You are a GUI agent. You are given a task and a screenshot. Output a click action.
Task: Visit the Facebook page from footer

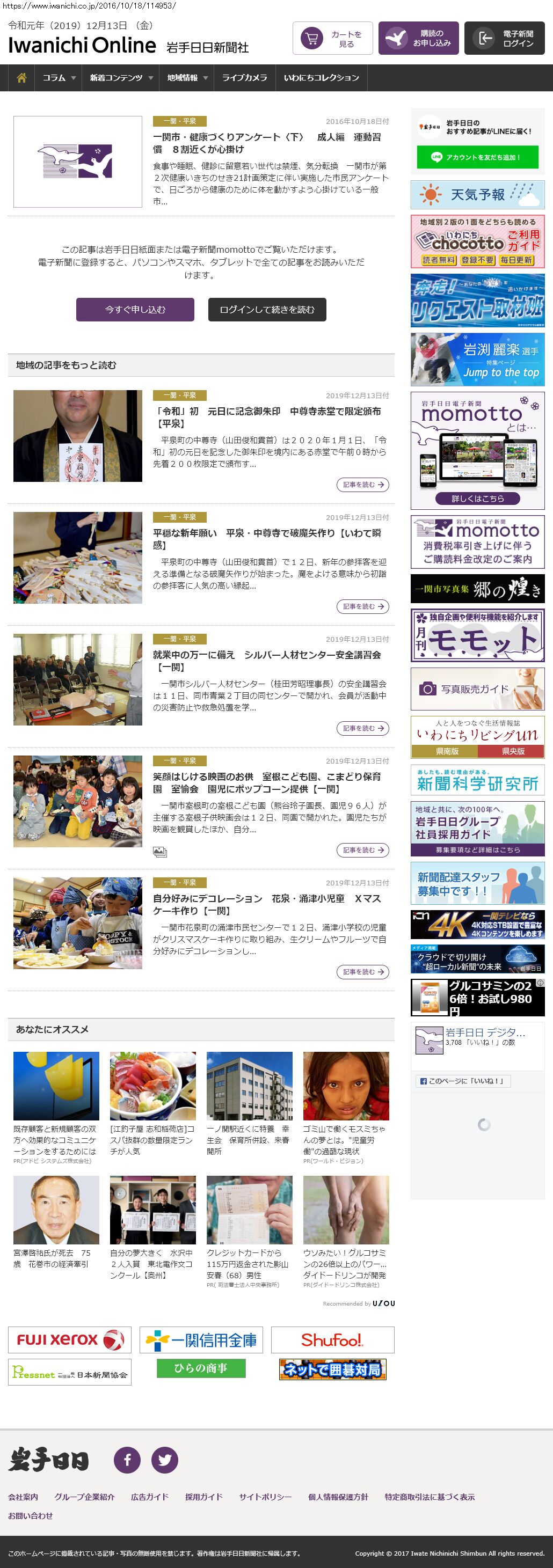(x=127, y=1459)
